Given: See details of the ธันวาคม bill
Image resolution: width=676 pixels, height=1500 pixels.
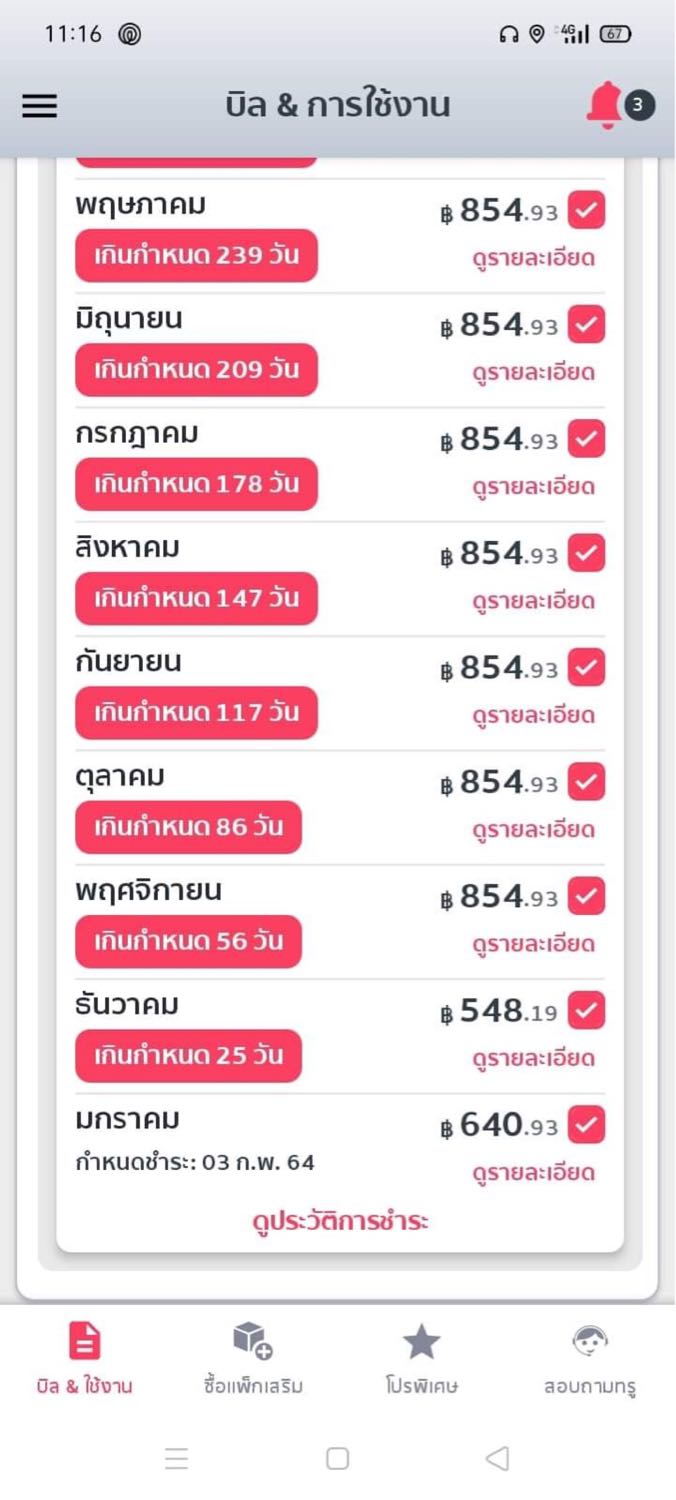Looking at the screenshot, I should click(533, 1058).
